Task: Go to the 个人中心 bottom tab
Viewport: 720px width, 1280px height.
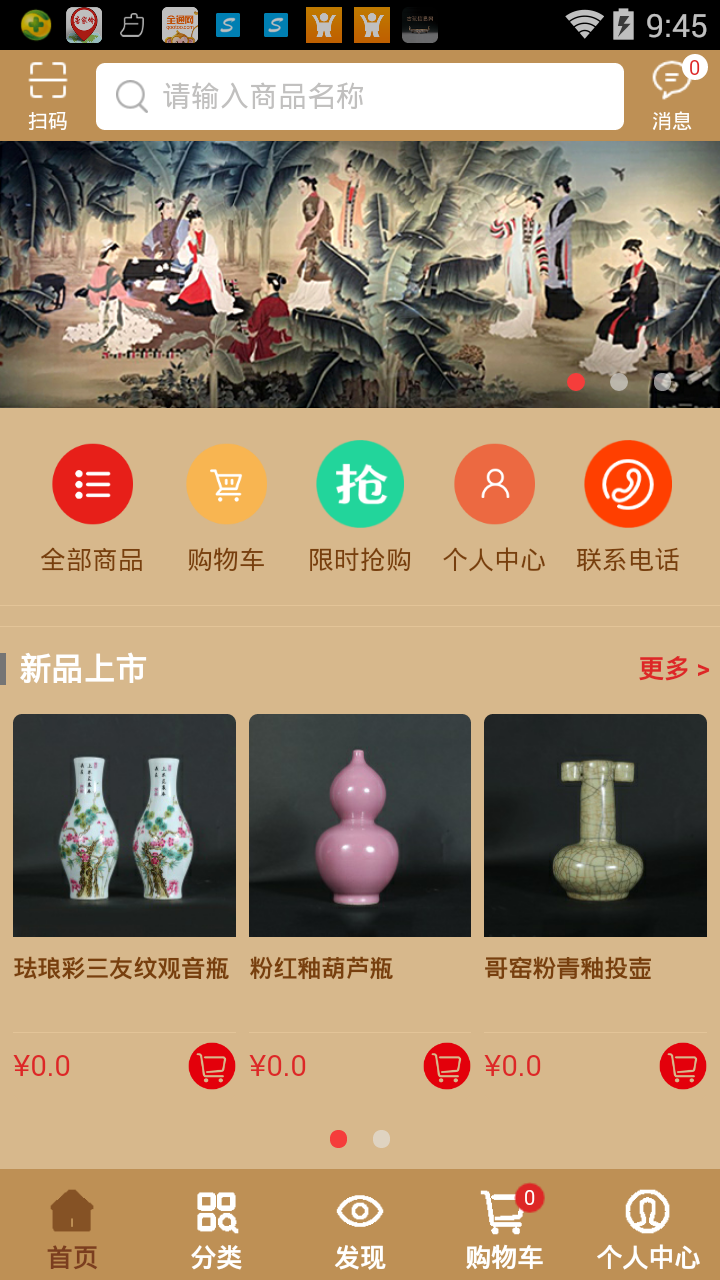Action: coord(648,1228)
